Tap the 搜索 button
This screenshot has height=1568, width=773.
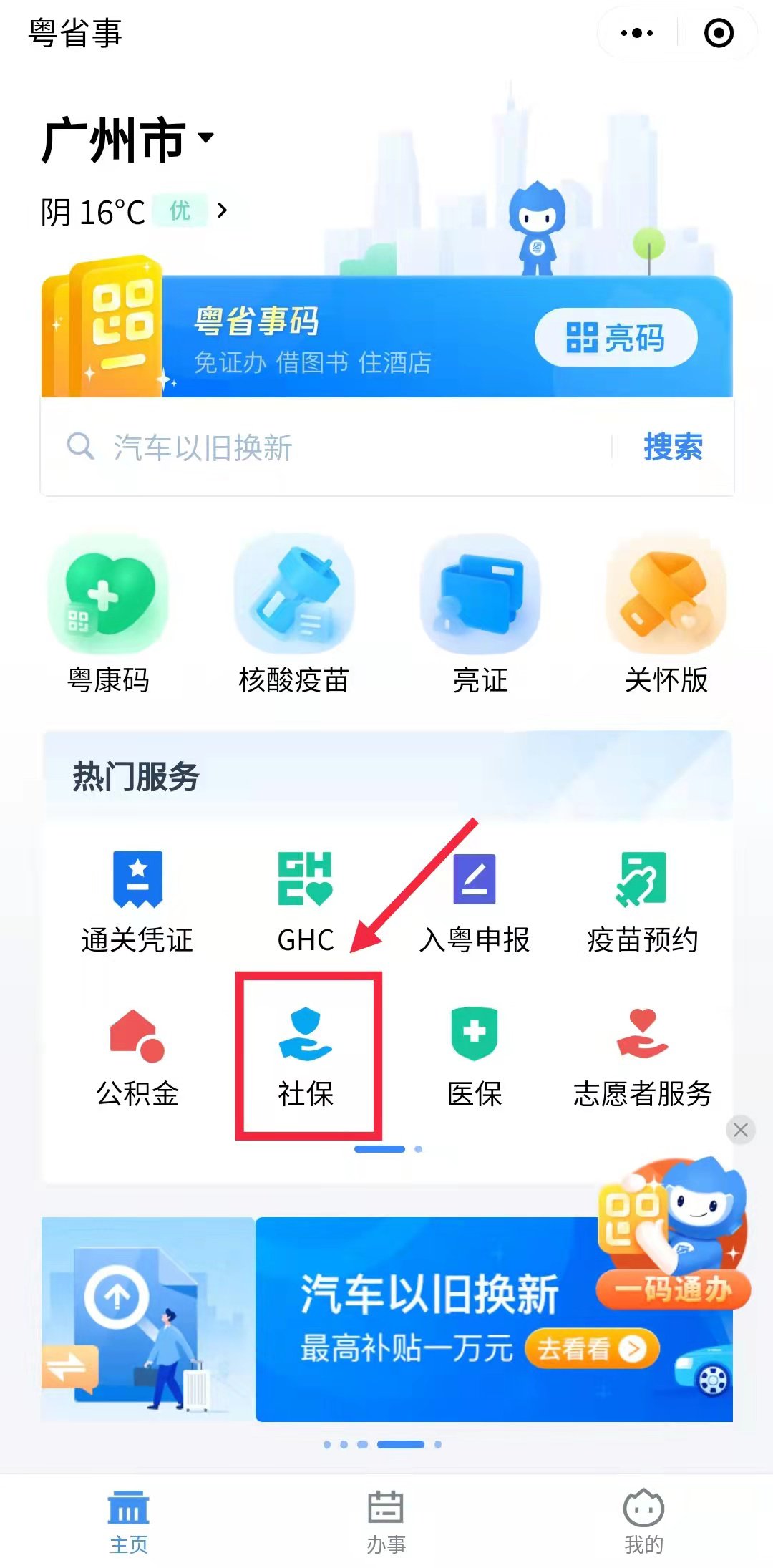click(x=673, y=447)
